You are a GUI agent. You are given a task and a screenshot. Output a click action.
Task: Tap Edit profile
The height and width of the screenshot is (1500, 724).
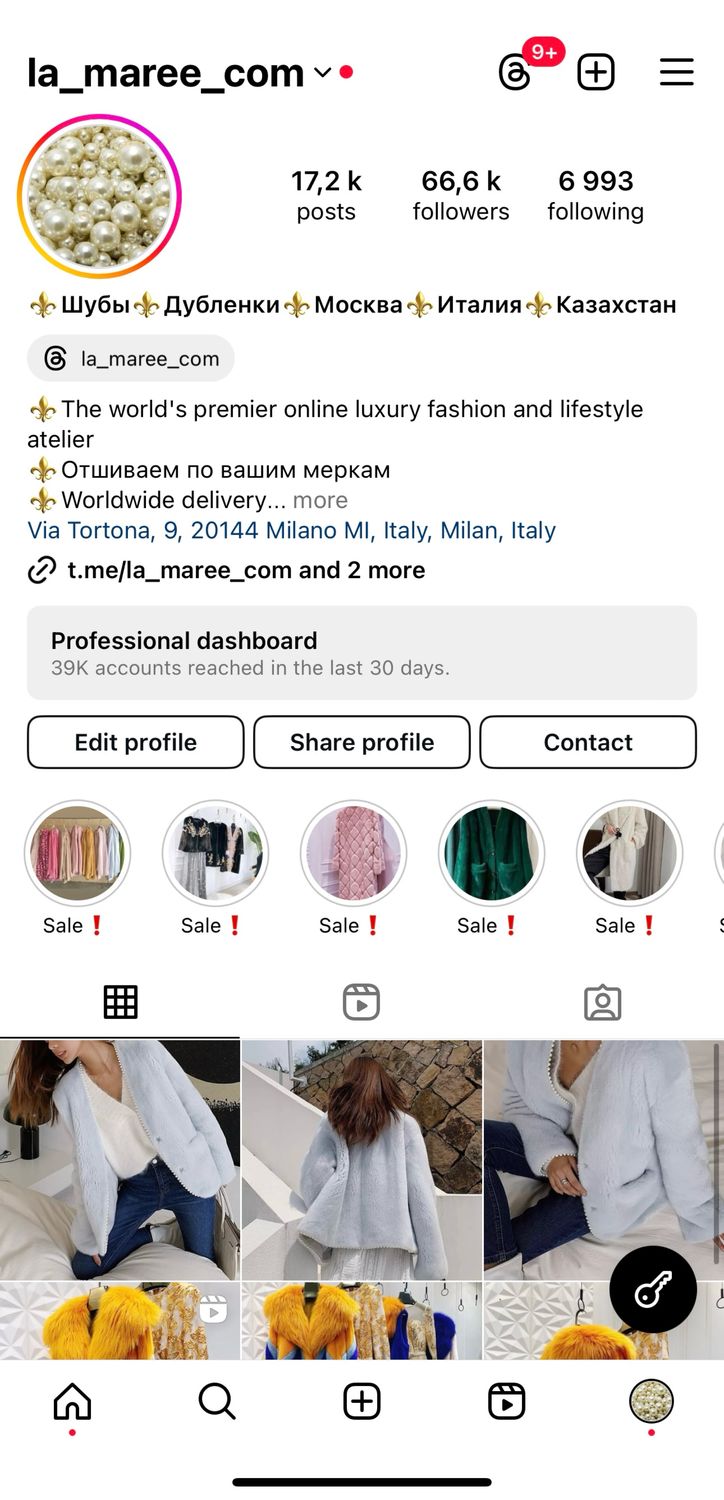(136, 742)
